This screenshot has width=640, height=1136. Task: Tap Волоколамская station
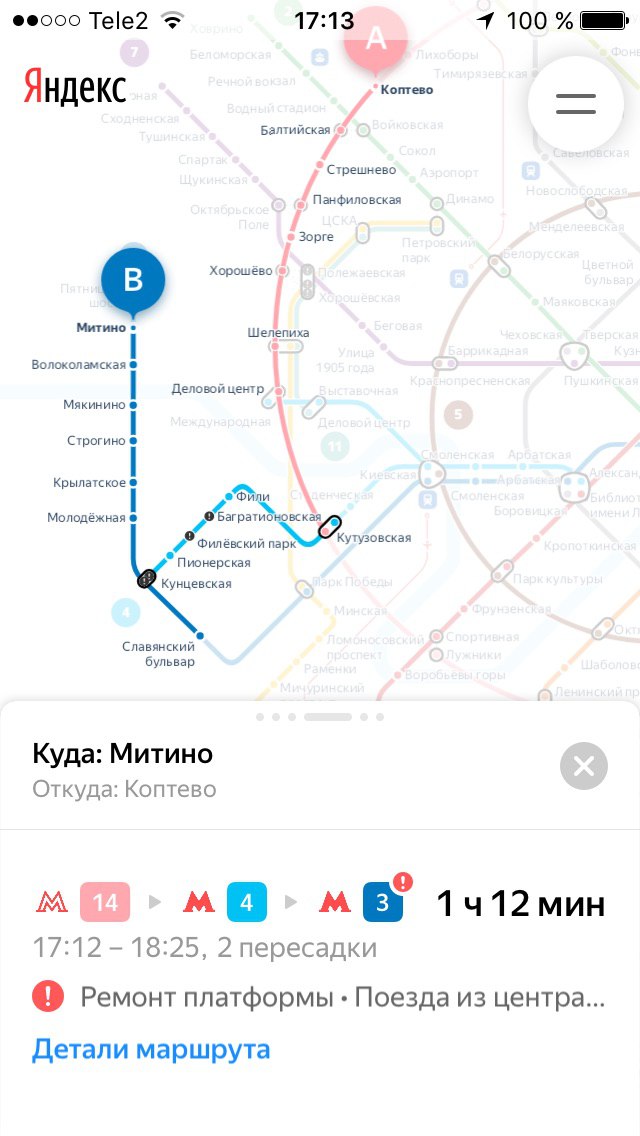tap(79, 364)
